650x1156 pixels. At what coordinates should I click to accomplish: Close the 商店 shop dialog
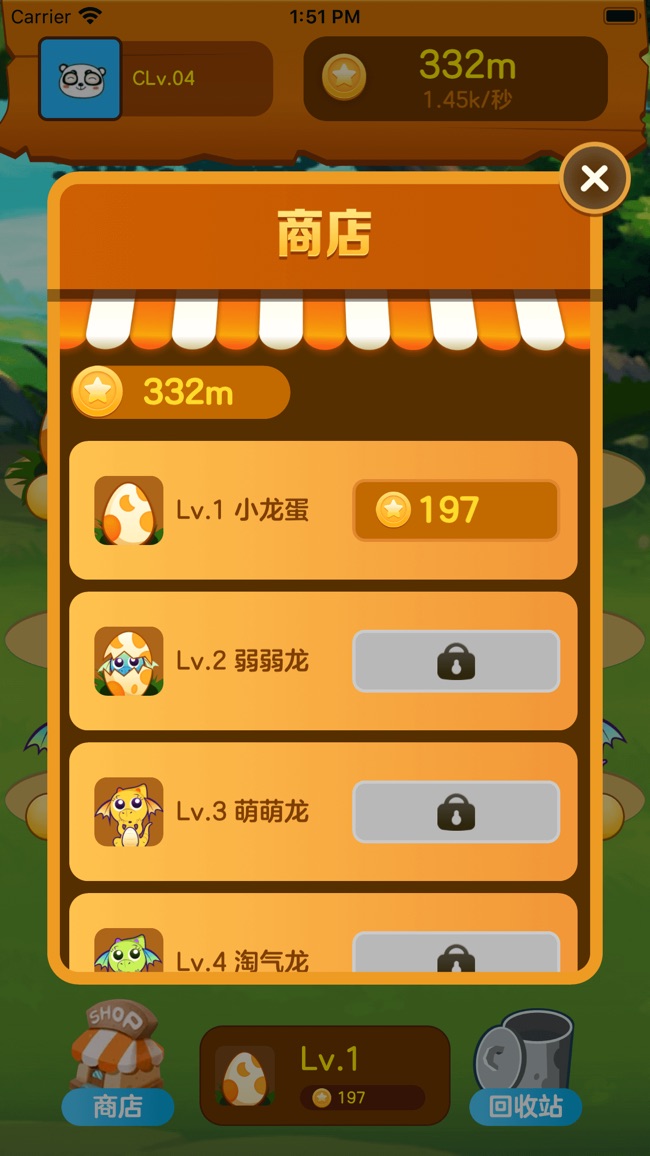tap(595, 178)
